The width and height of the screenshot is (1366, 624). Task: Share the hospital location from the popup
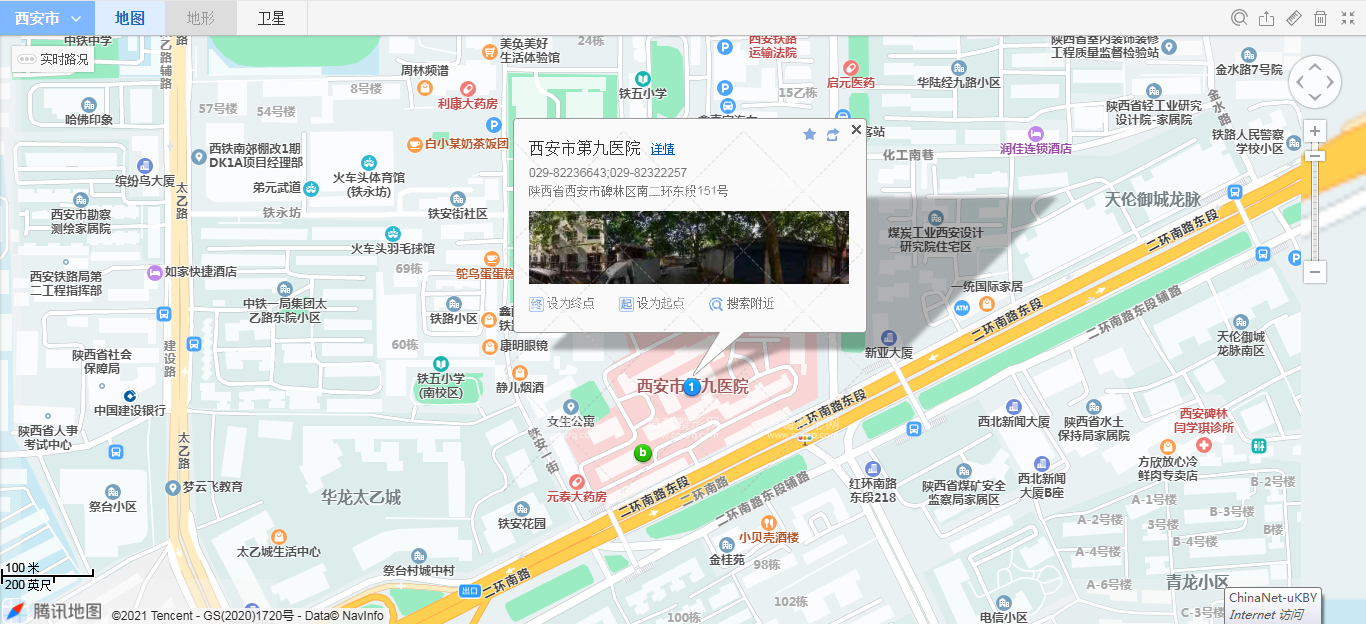point(832,134)
